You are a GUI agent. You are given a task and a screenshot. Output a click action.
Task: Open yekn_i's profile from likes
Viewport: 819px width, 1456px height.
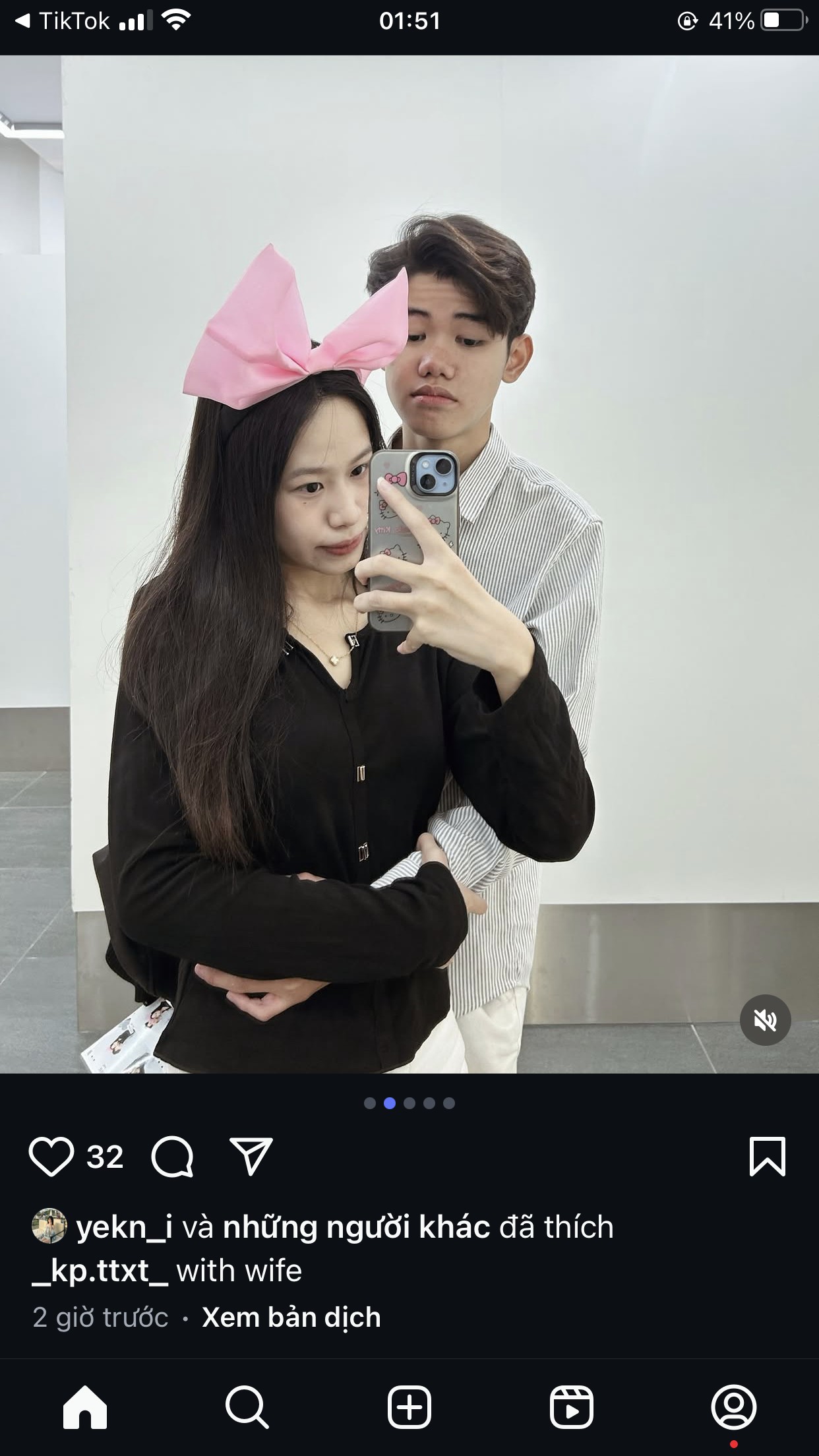coord(124,1227)
